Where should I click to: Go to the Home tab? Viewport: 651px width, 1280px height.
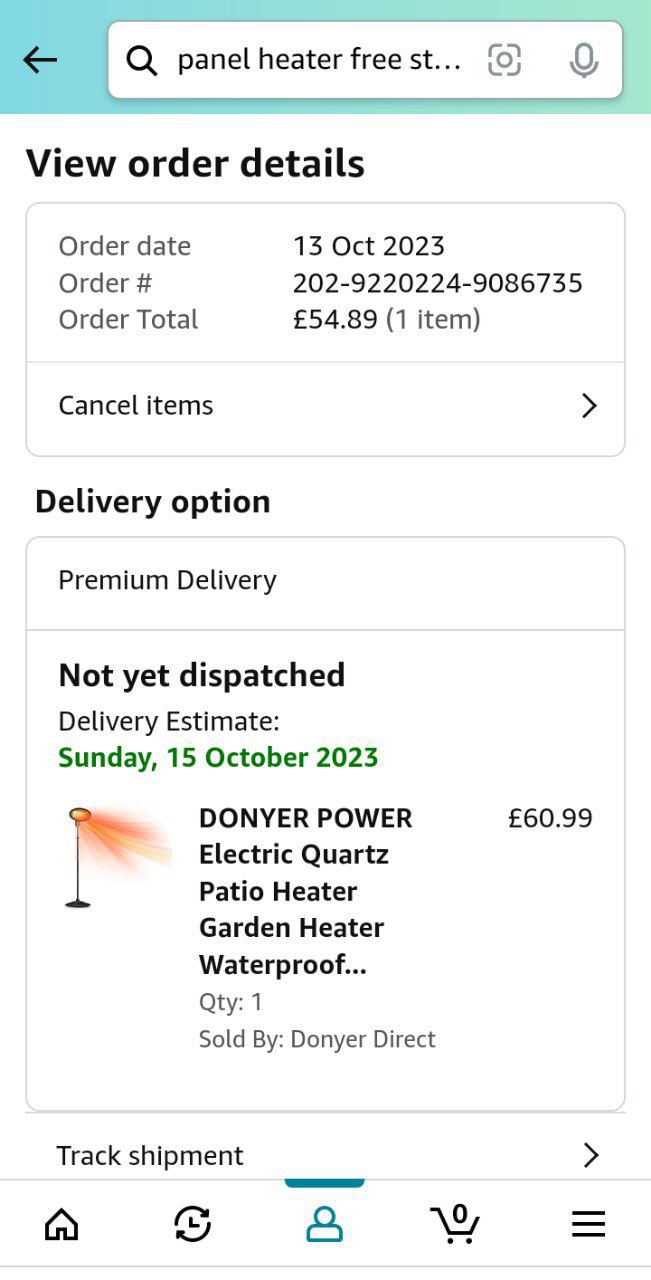tap(62, 1224)
